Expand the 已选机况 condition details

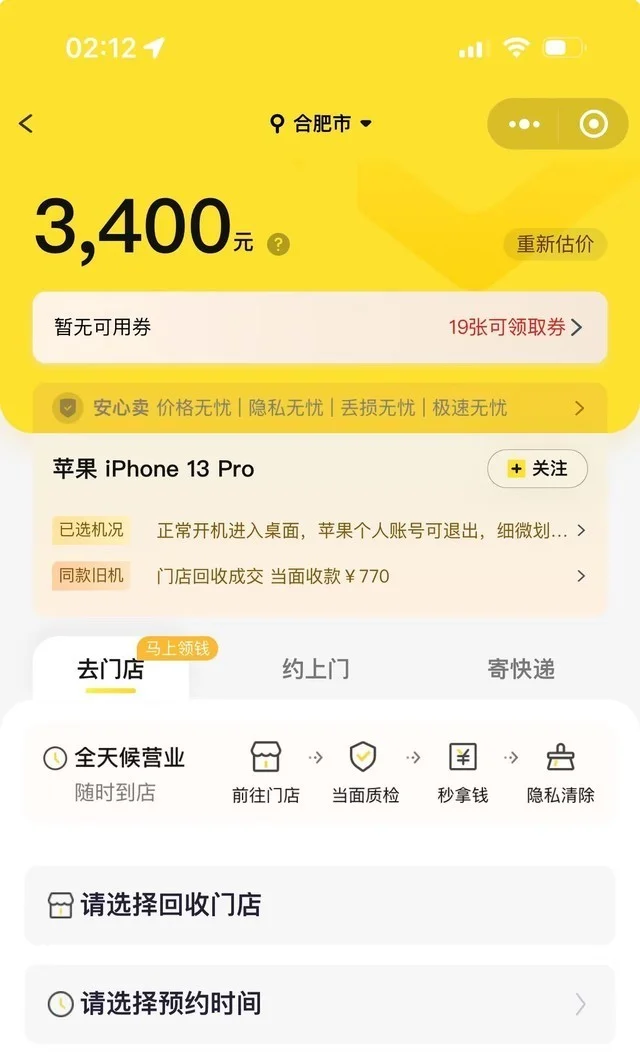click(319, 531)
